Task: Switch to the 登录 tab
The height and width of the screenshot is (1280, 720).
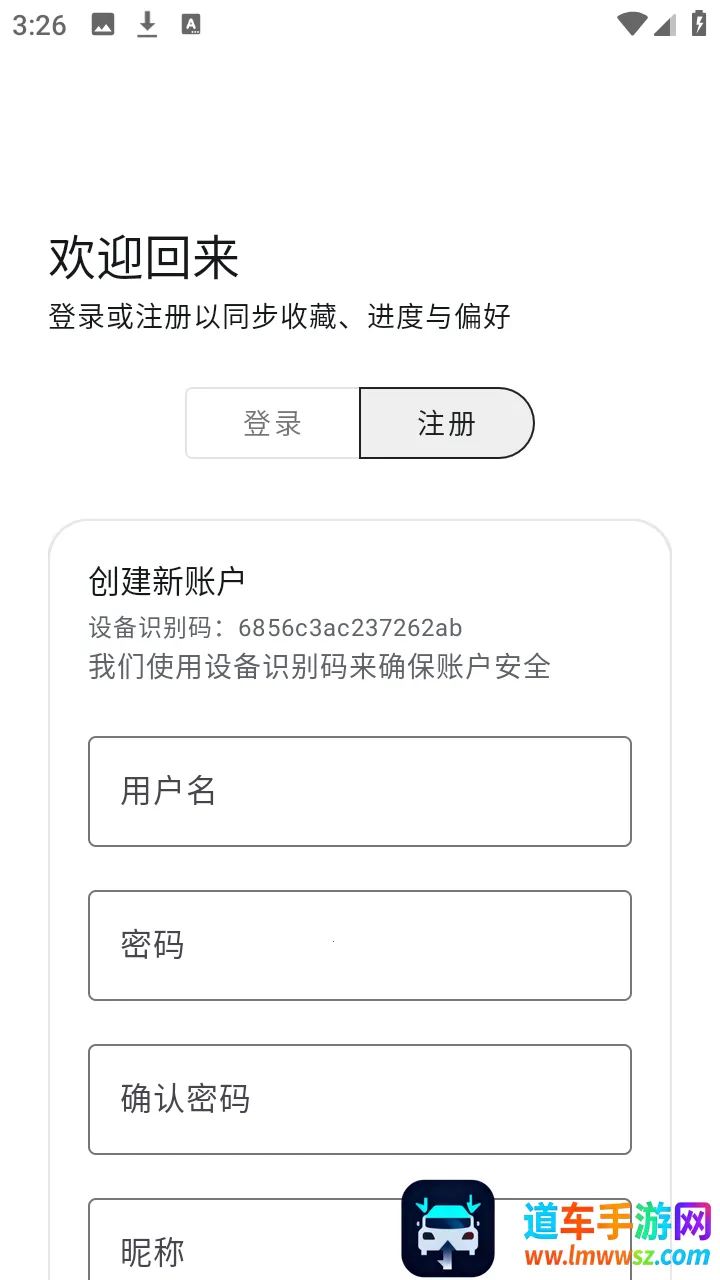Action: (272, 423)
